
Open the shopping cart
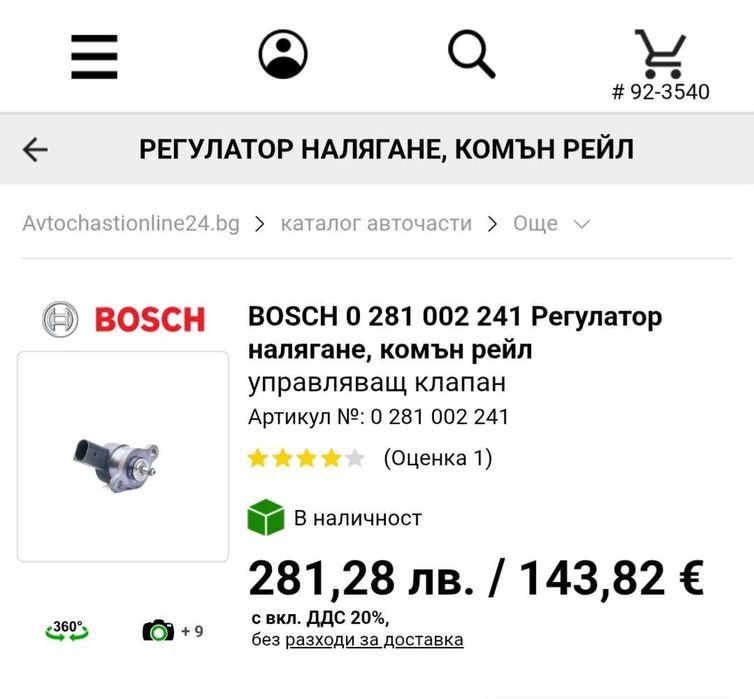(660, 55)
